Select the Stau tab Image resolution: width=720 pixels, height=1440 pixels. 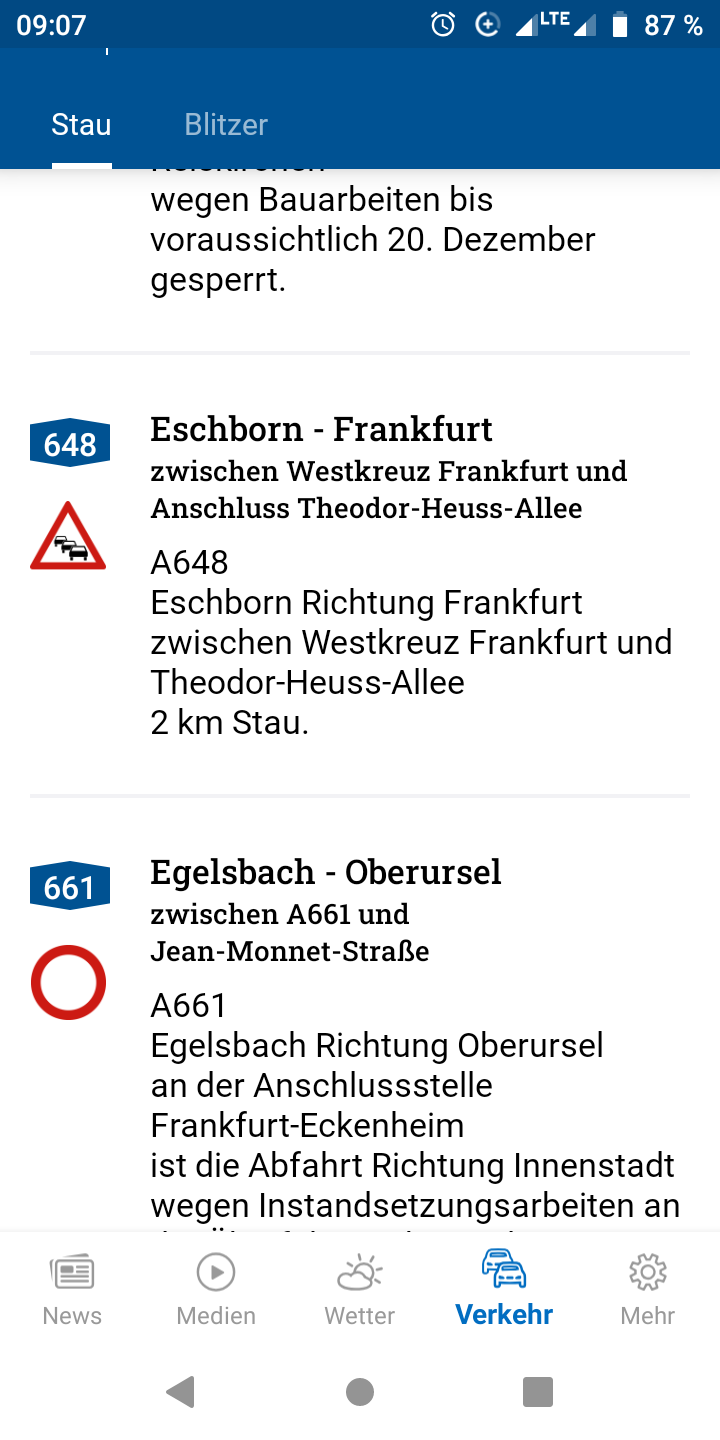click(81, 125)
